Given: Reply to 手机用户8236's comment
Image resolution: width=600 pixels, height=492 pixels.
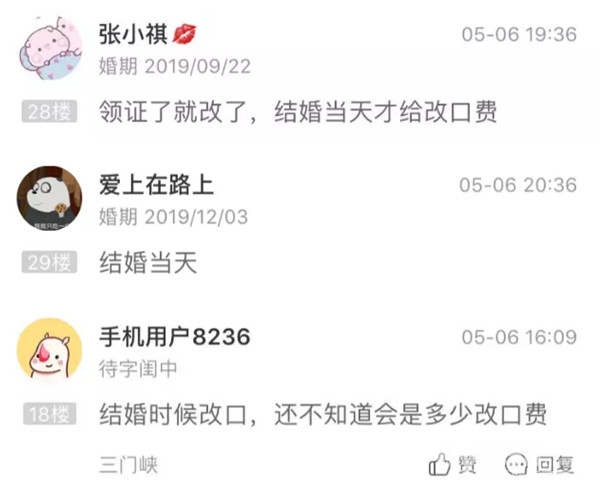Looking at the screenshot, I should 539,465.
